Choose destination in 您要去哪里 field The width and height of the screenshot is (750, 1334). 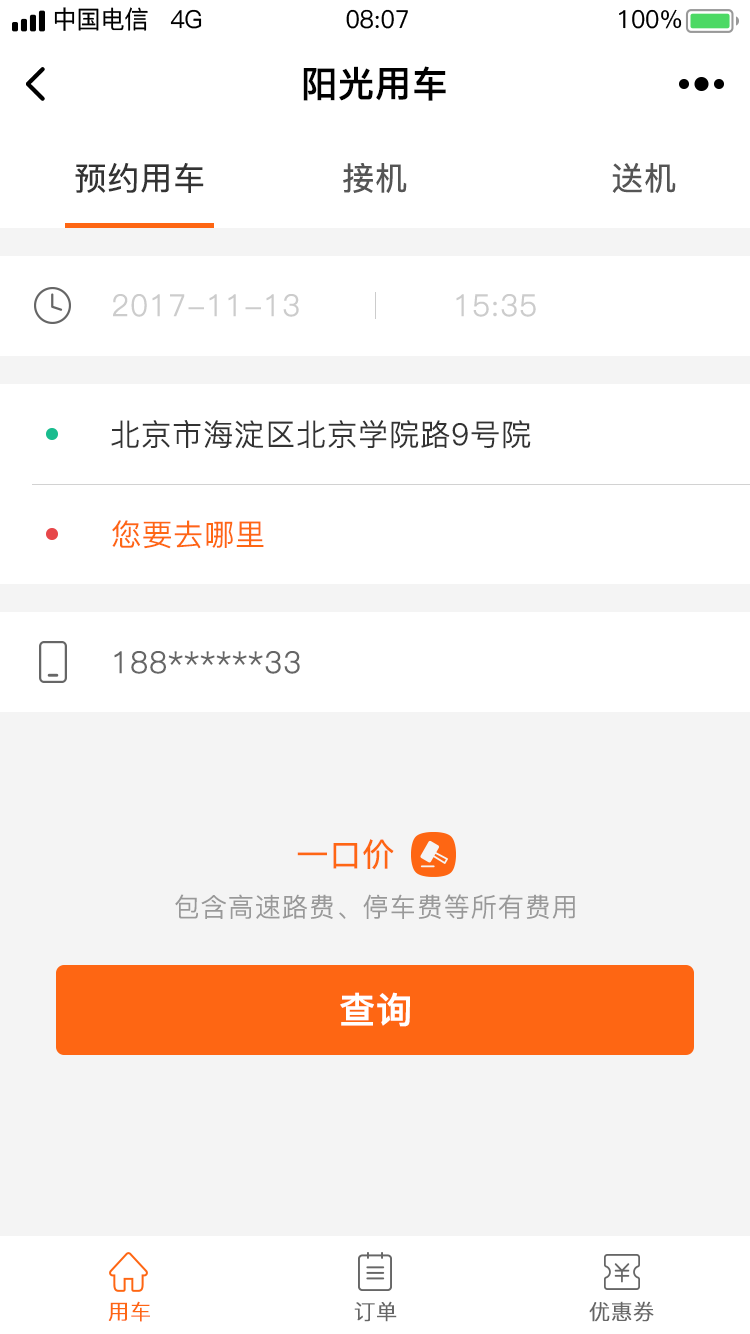point(375,534)
